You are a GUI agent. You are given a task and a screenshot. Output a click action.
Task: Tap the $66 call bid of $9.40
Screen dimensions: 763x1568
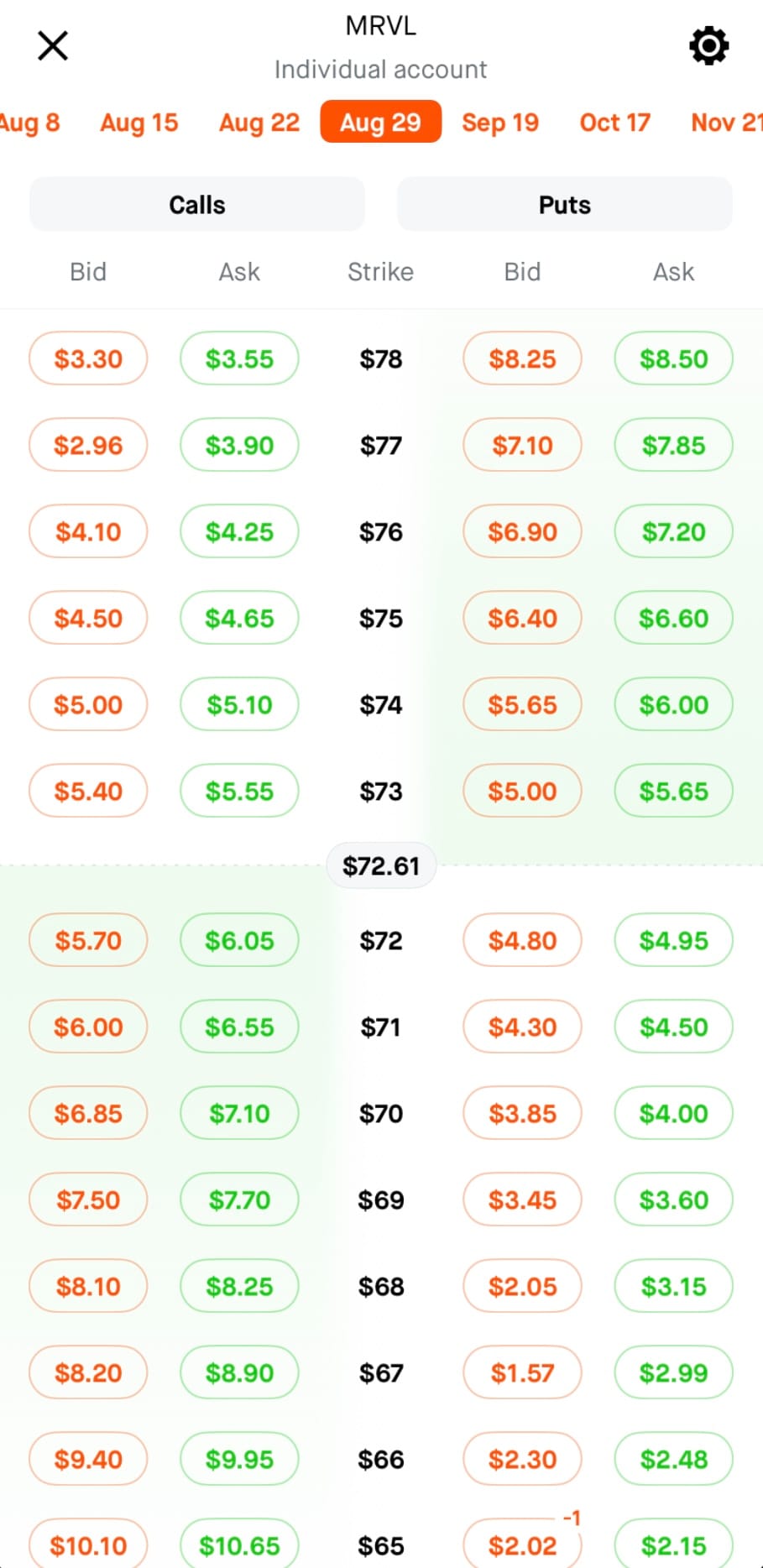pos(88,1459)
